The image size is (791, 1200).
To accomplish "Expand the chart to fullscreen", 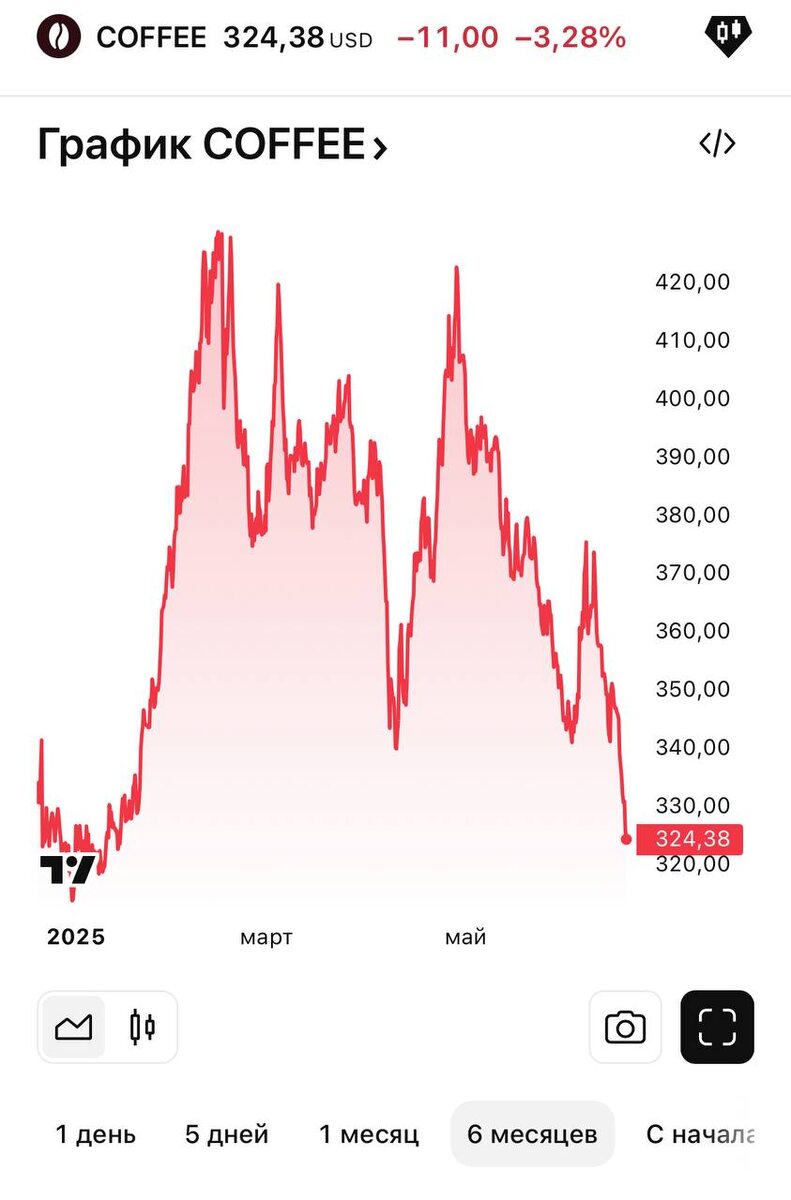I will point(717,1027).
